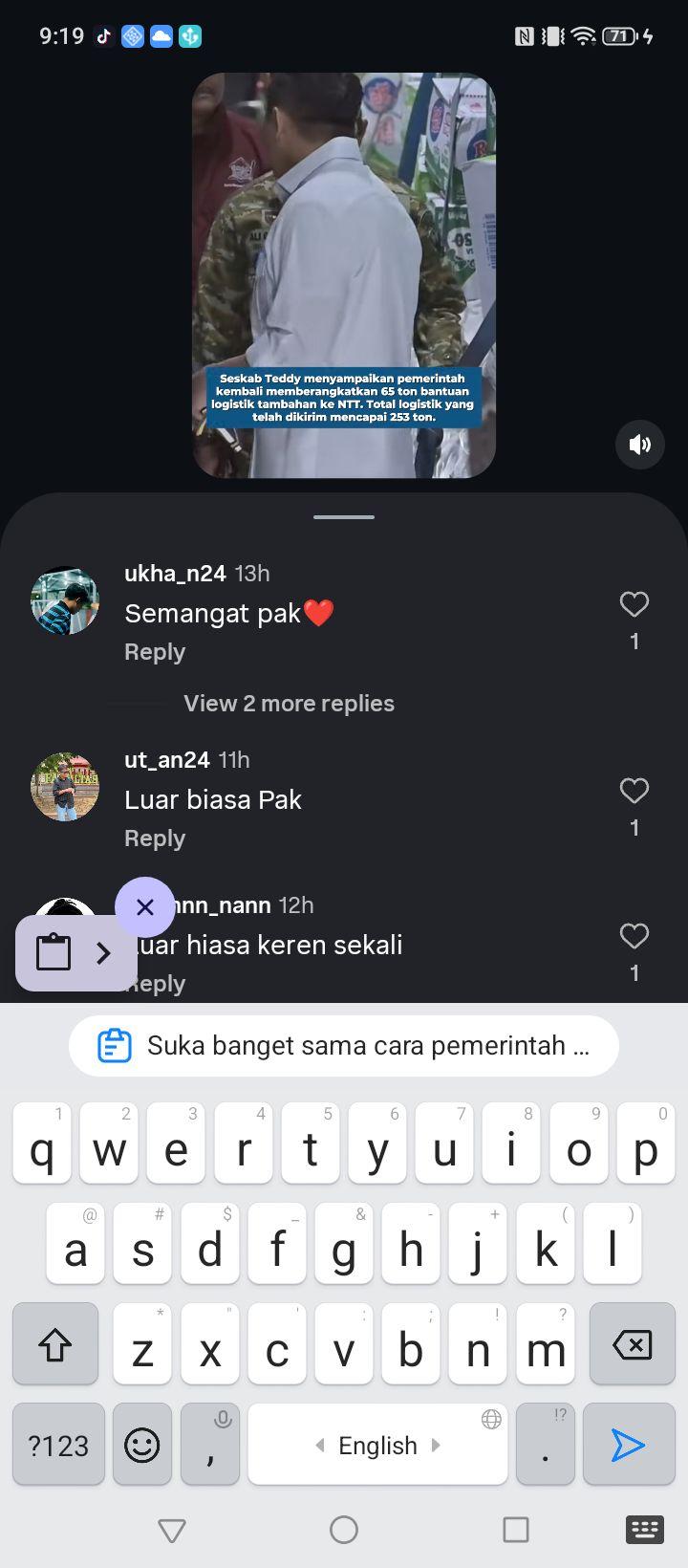Tap the keyboard send arrow

(x=629, y=1445)
